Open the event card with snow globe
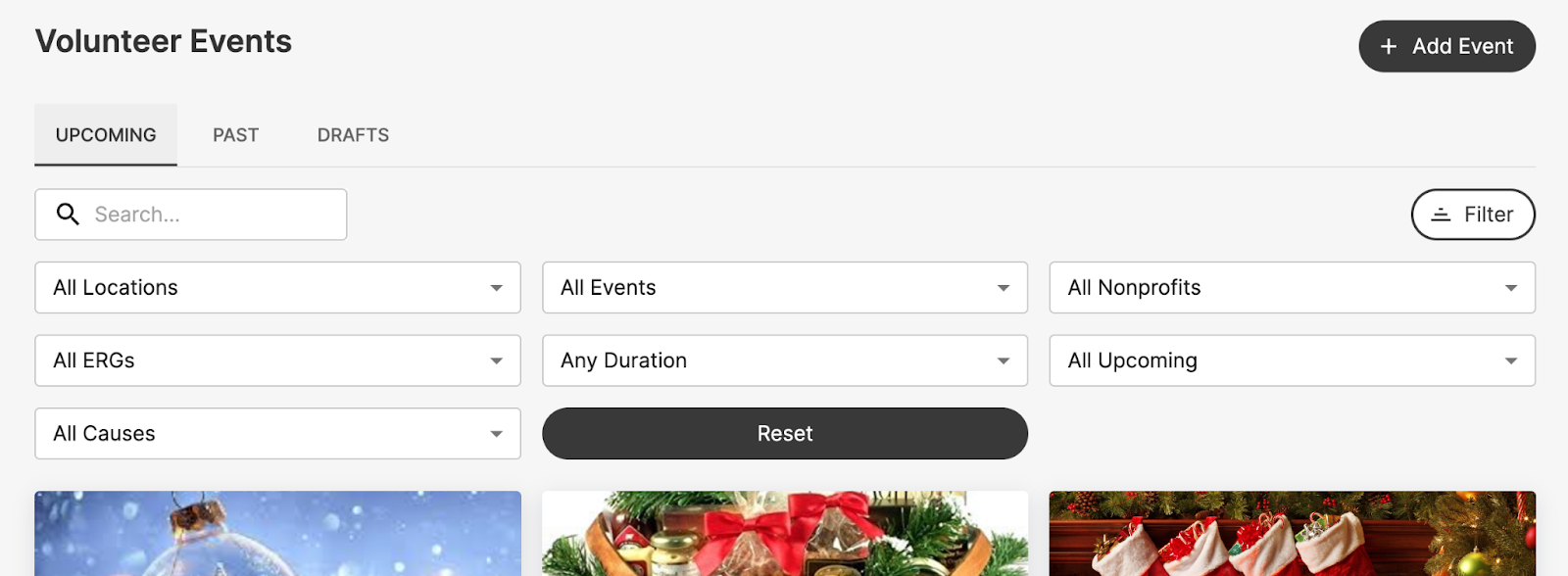Screen dimensions: 1568x576 click(x=277, y=534)
